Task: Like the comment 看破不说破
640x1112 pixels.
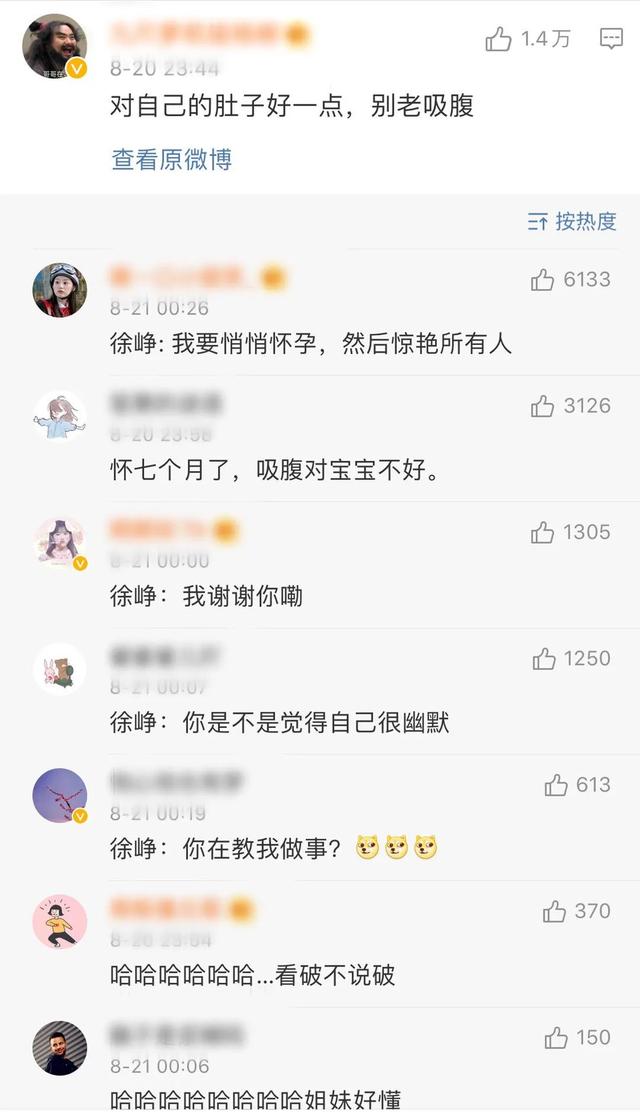Action: (x=555, y=911)
